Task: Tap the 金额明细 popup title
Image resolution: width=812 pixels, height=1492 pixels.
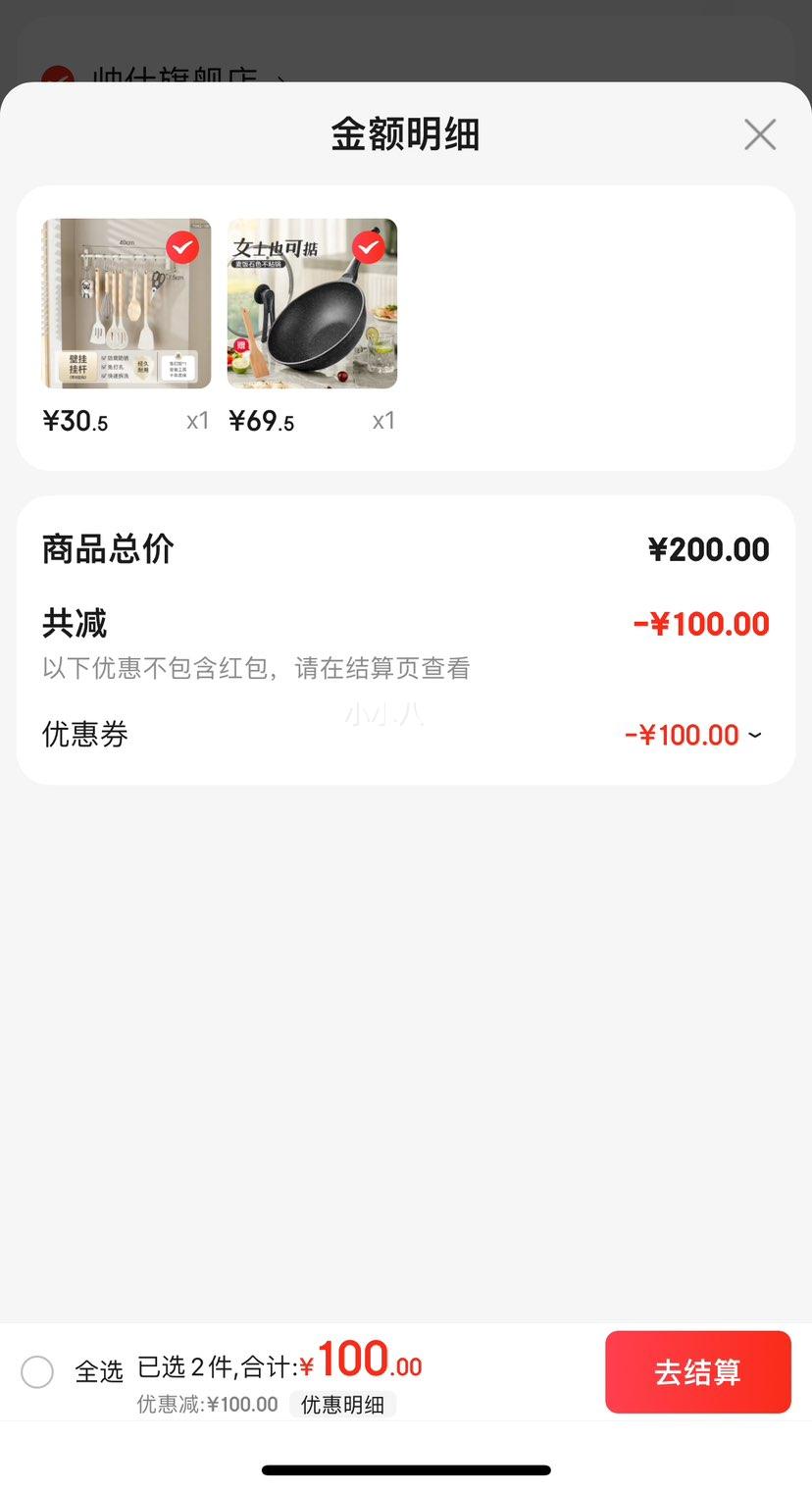Action: (x=405, y=134)
